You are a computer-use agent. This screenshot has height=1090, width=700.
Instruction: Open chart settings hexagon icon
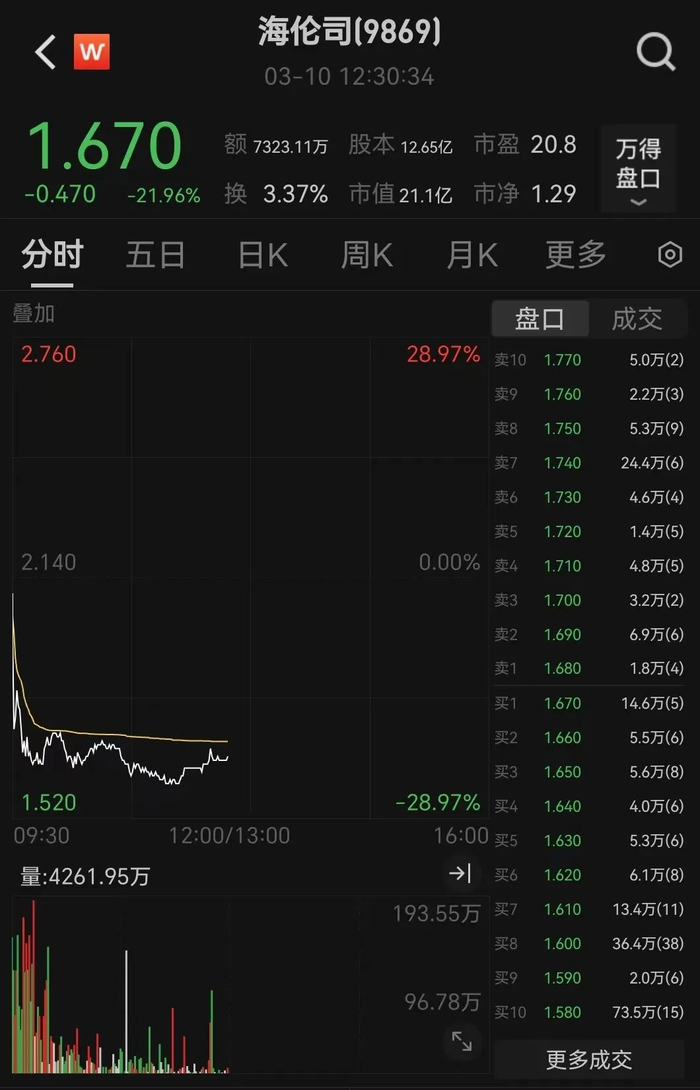[670, 254]
